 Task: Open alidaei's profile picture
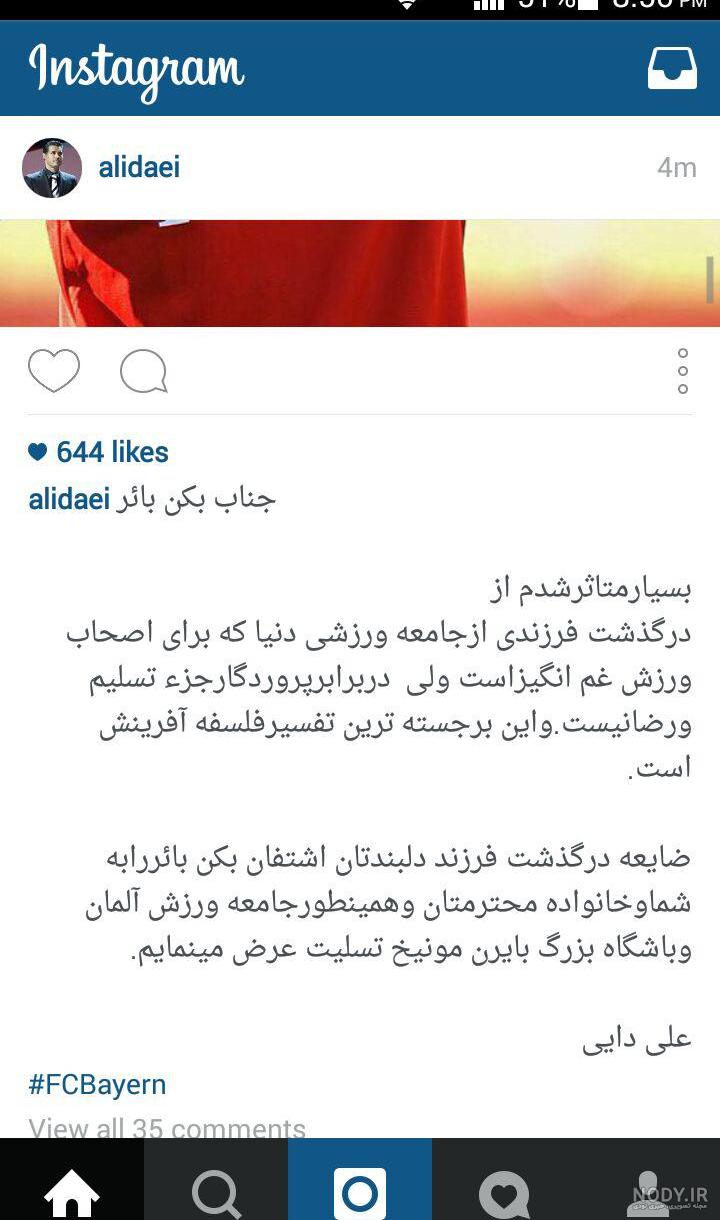pos(52,168)
